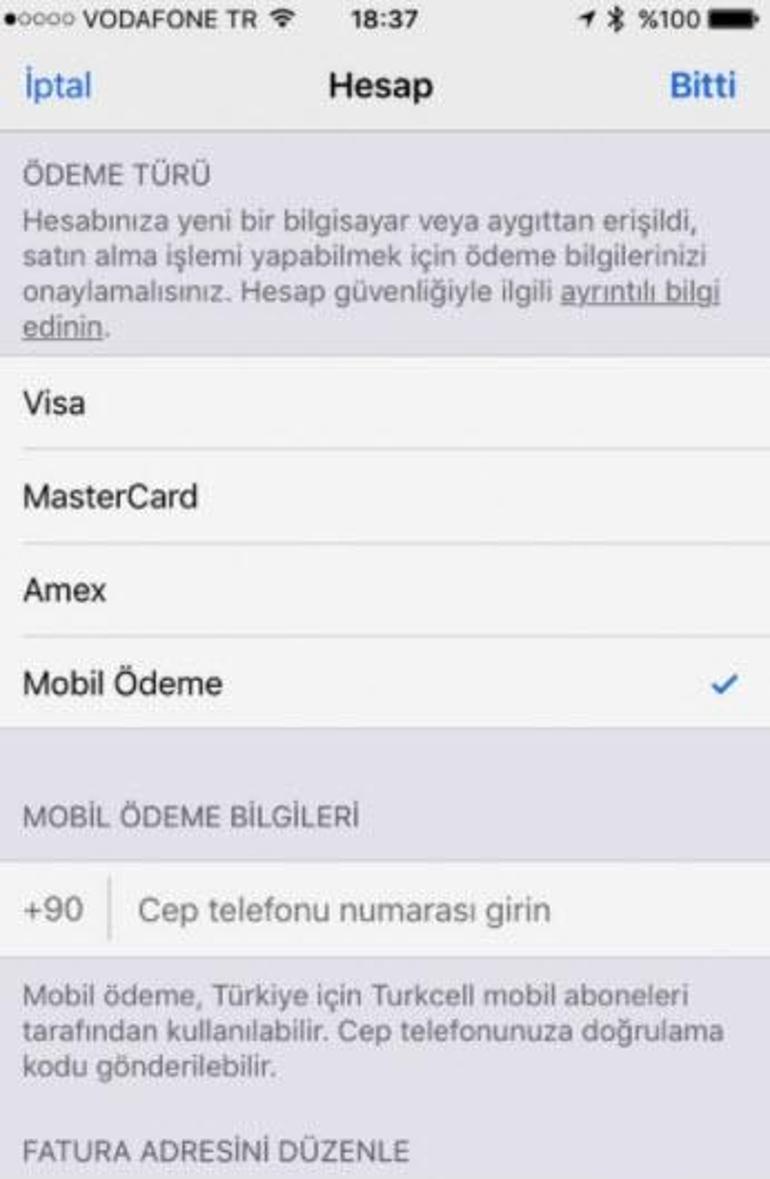
Task: Choose MasterCard payment type
Action: 385,497
